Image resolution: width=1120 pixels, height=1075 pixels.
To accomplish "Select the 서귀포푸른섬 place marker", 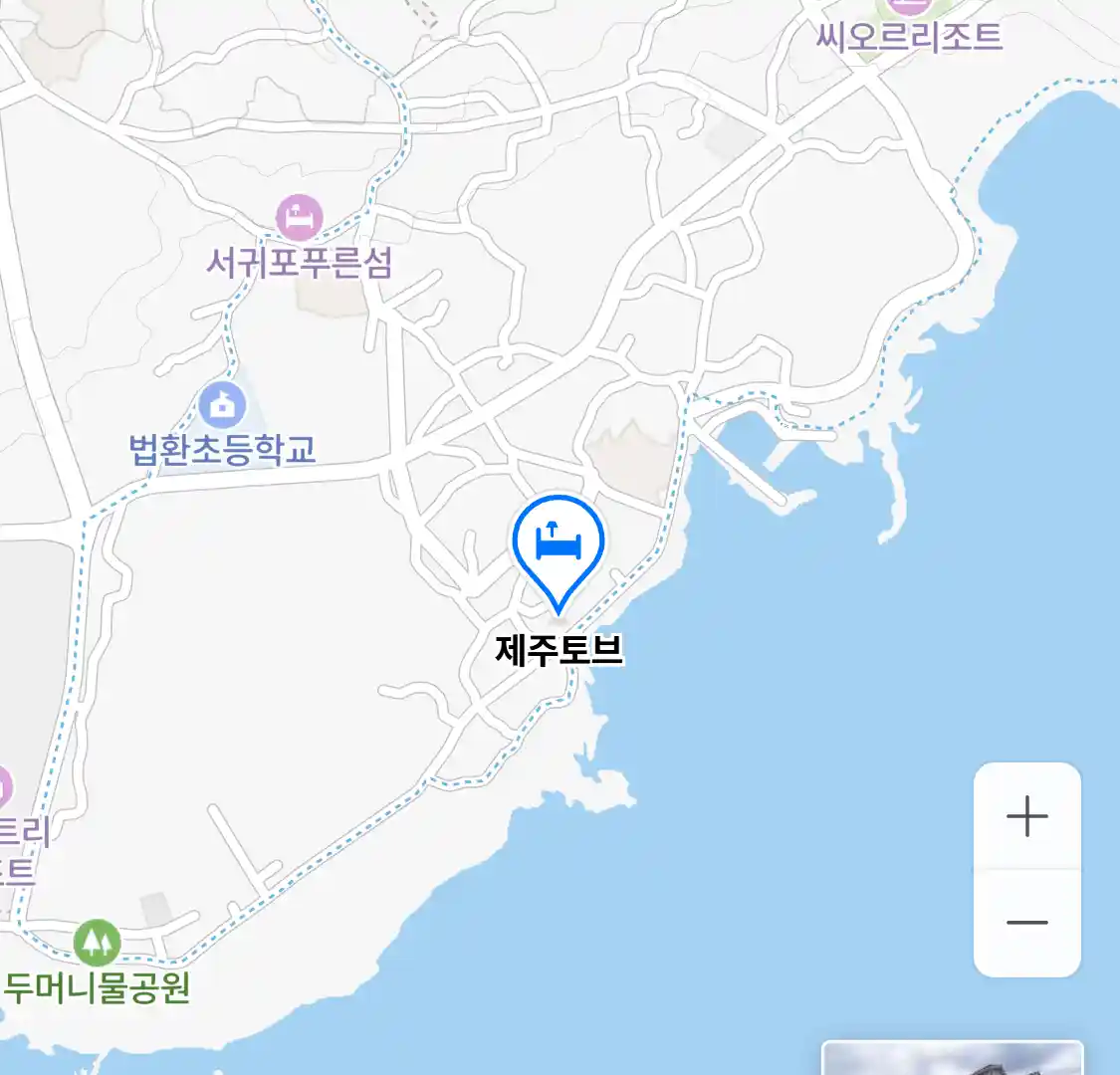I will (x=300, y=217).
